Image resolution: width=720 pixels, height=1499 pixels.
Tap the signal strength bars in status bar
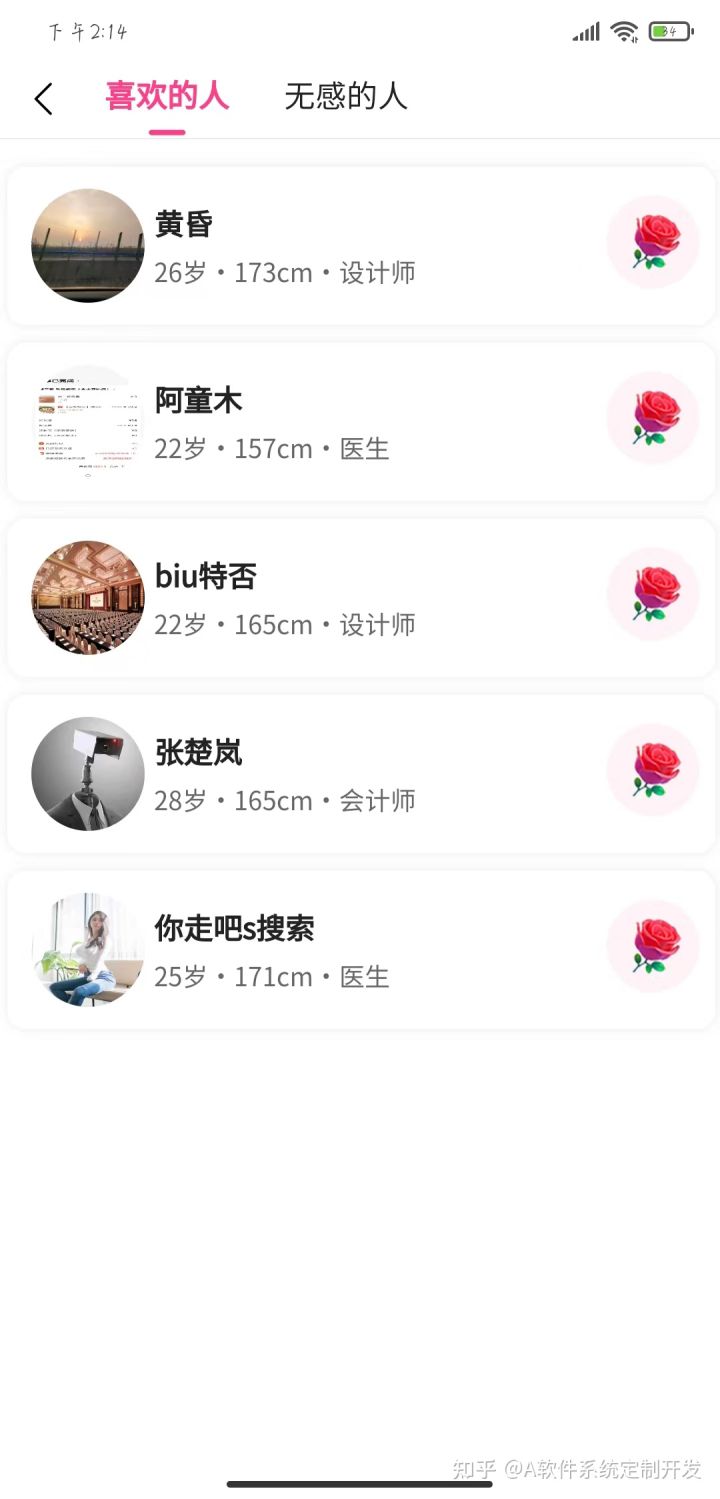point(586,31)
